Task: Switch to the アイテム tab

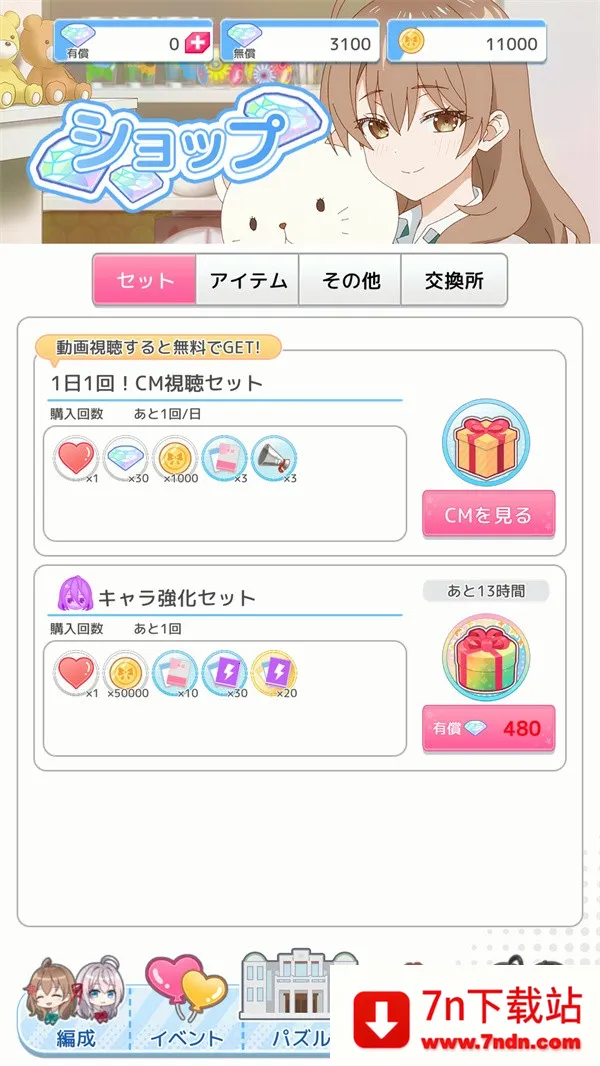Action: [248, 280]
